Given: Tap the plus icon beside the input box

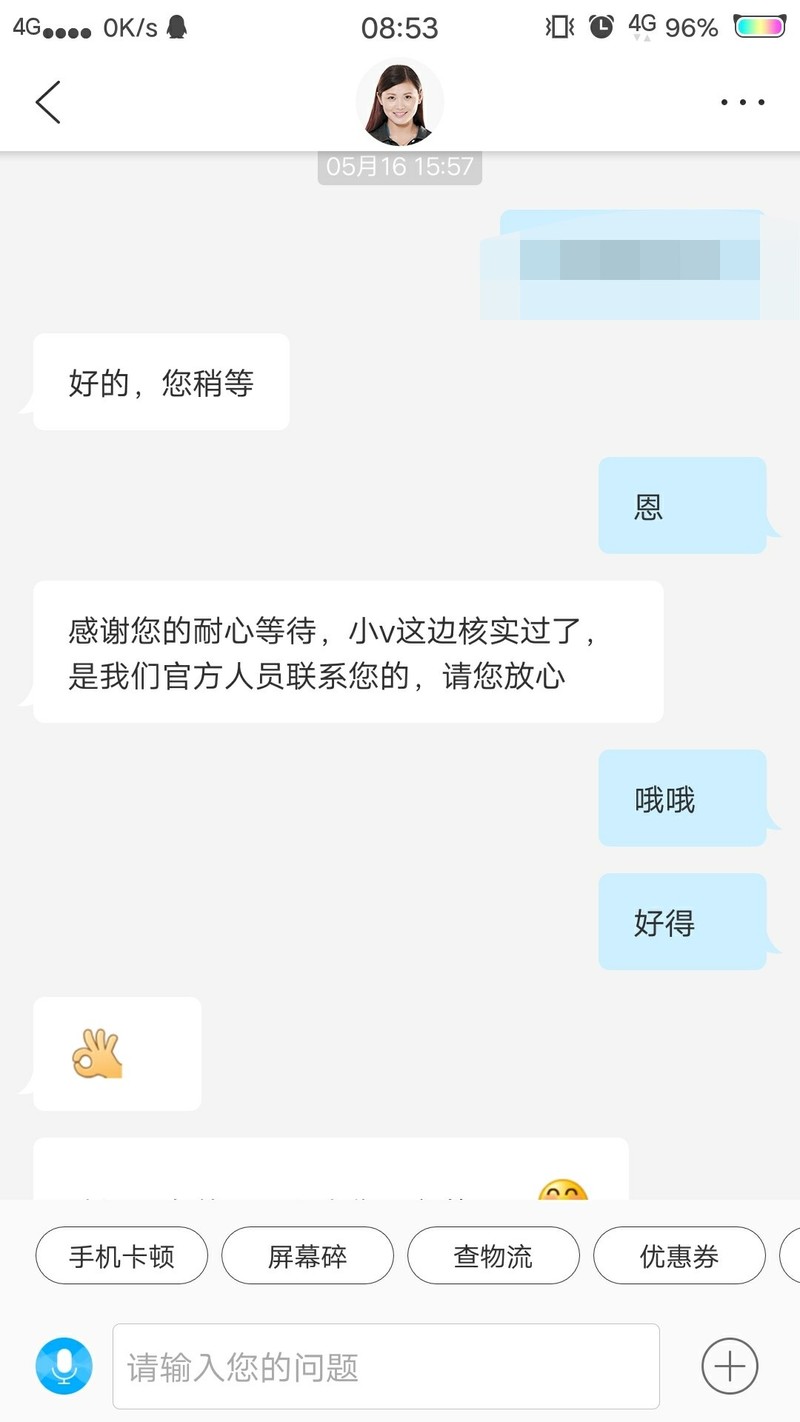Looking at the screenshot, I should 730,1366.
